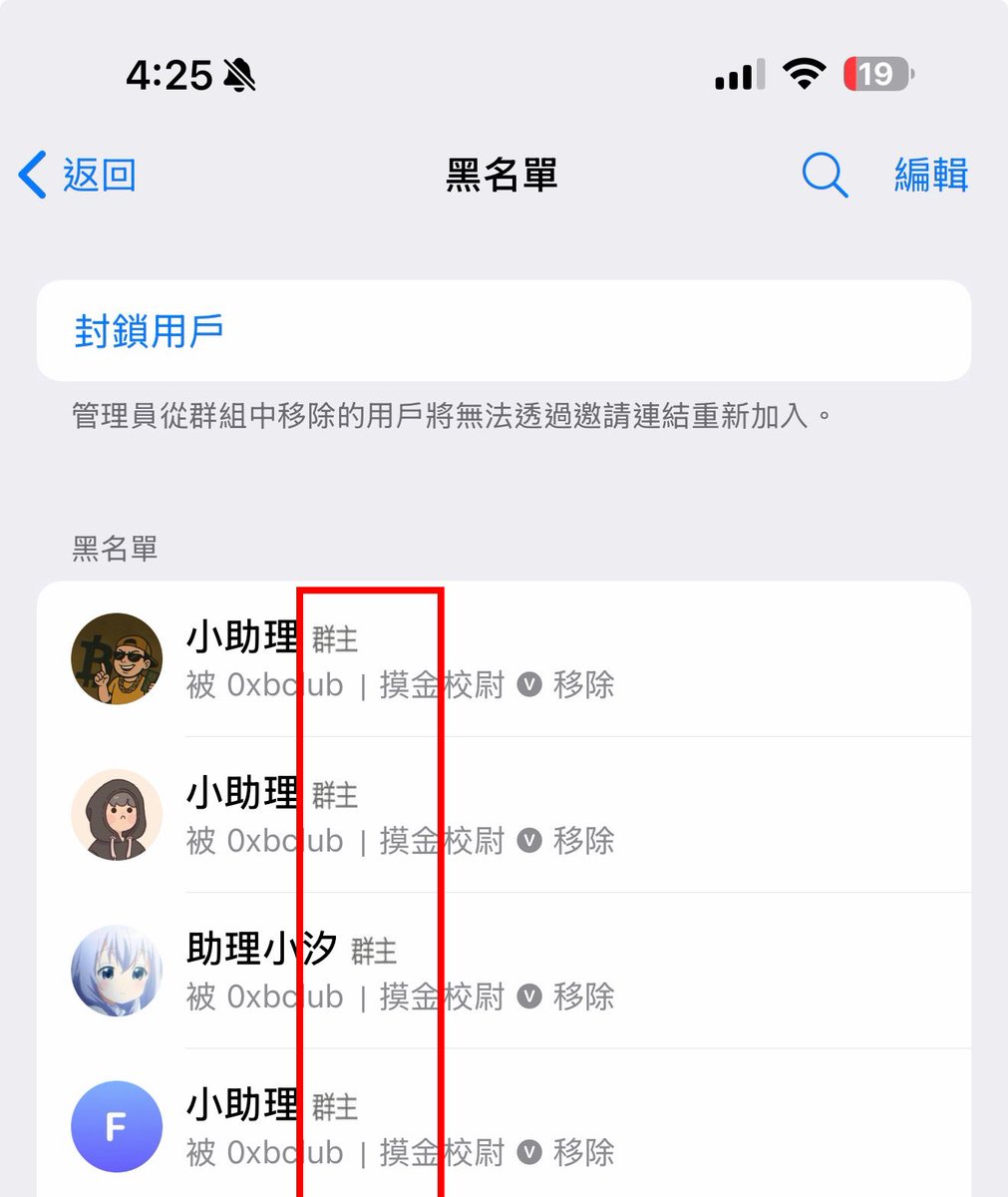Open the search magnifier icon

[825, 176]
